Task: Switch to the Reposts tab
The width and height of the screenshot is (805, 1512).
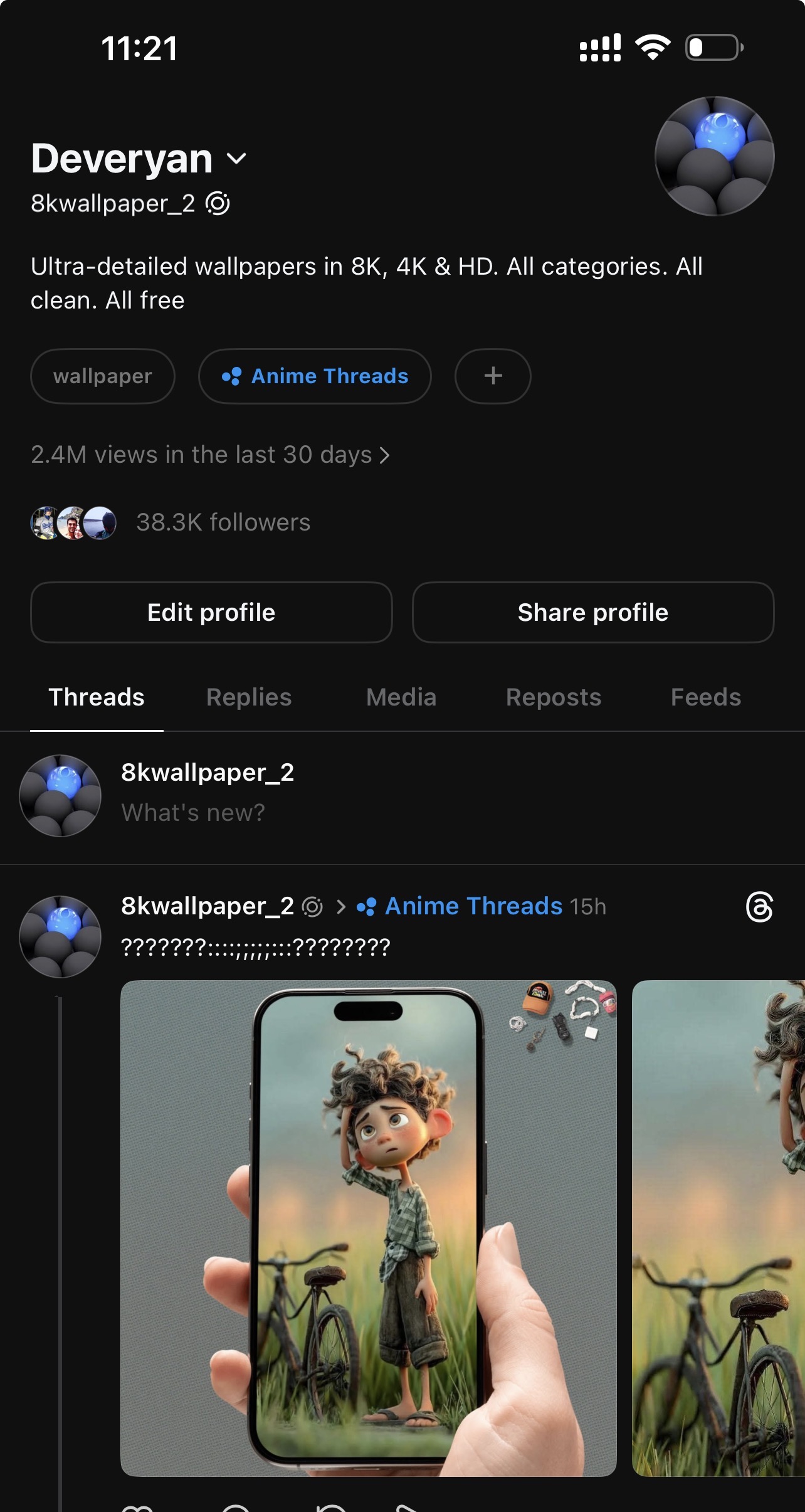Action: click(554, 697)
